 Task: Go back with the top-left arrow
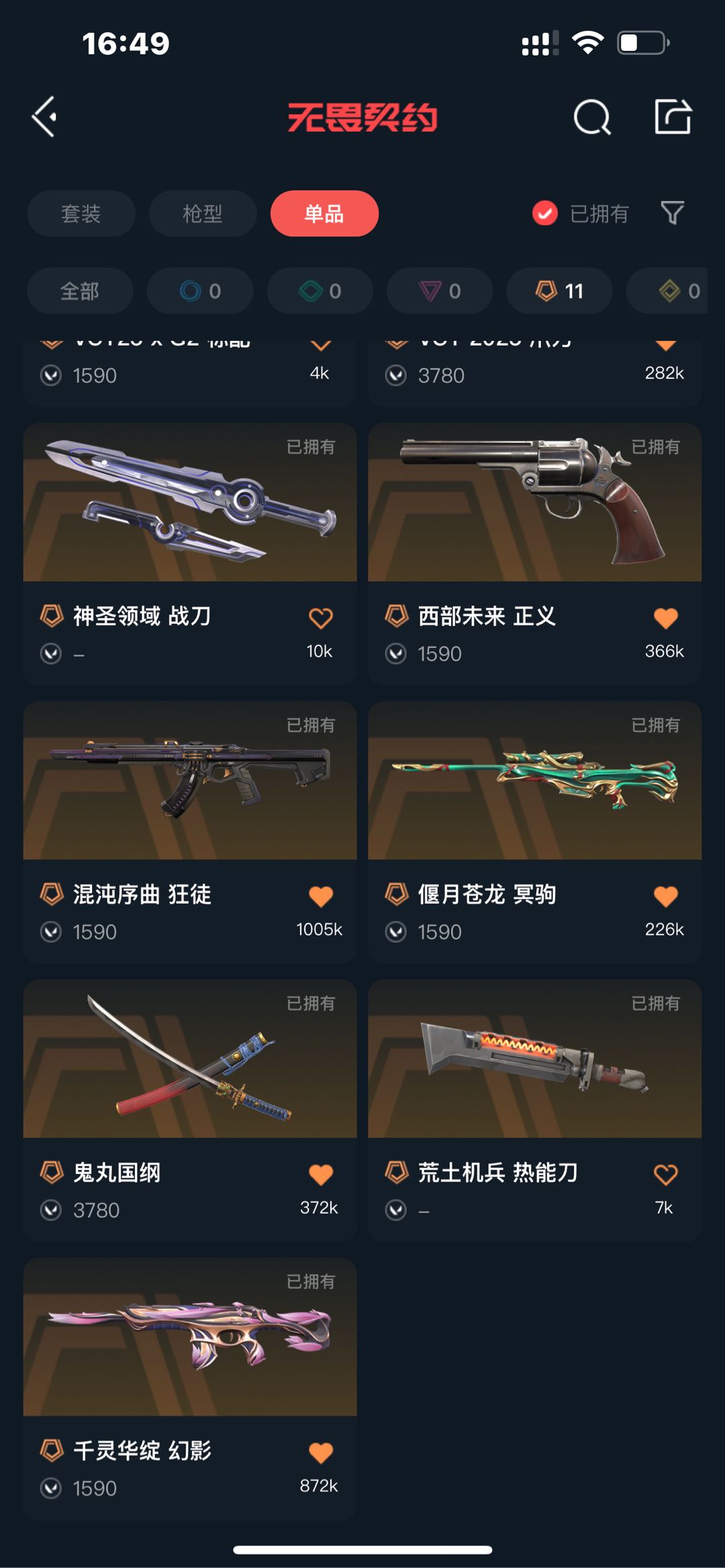pos(44,117)
